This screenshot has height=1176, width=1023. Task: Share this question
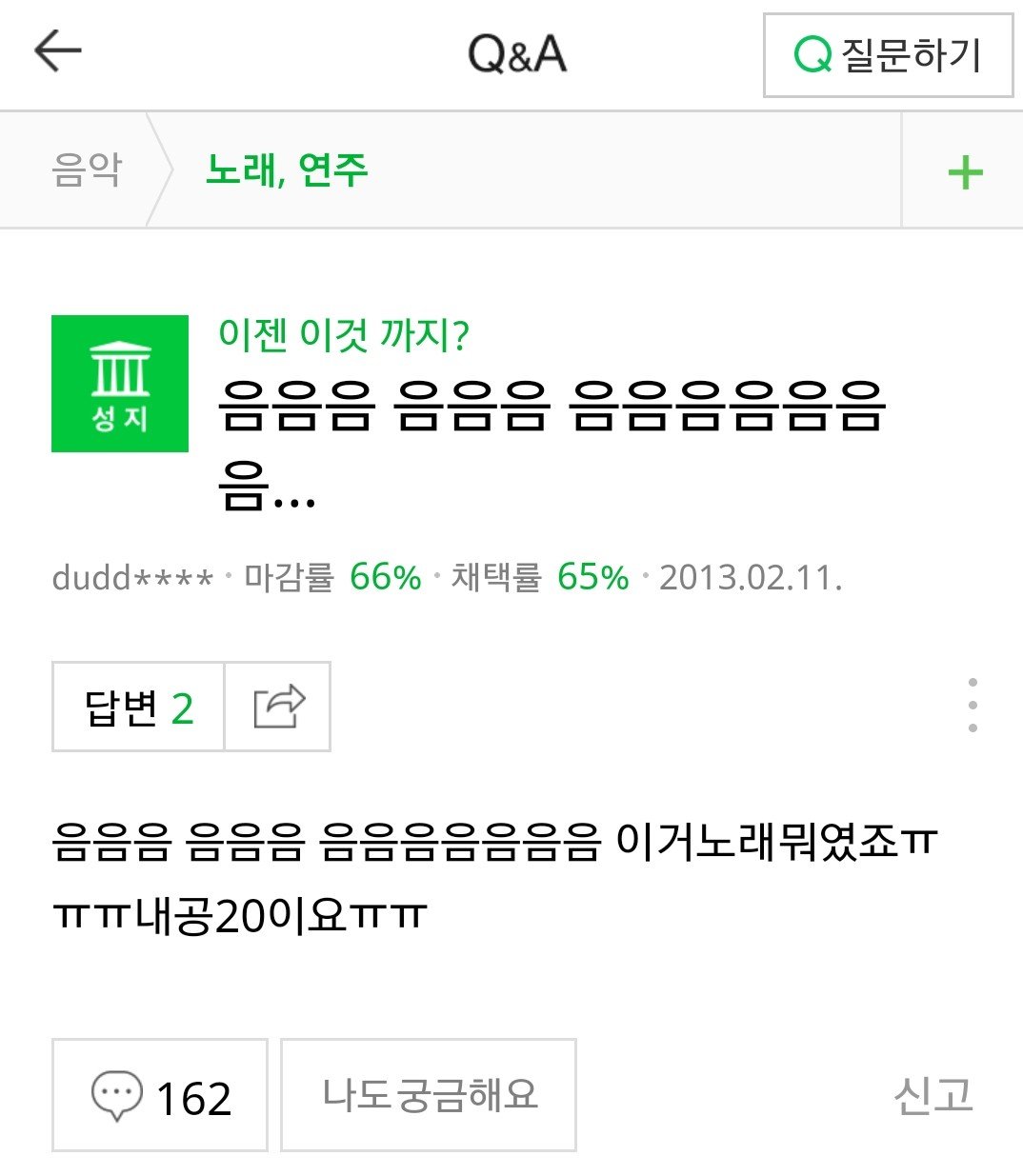[x=278, y=708]
